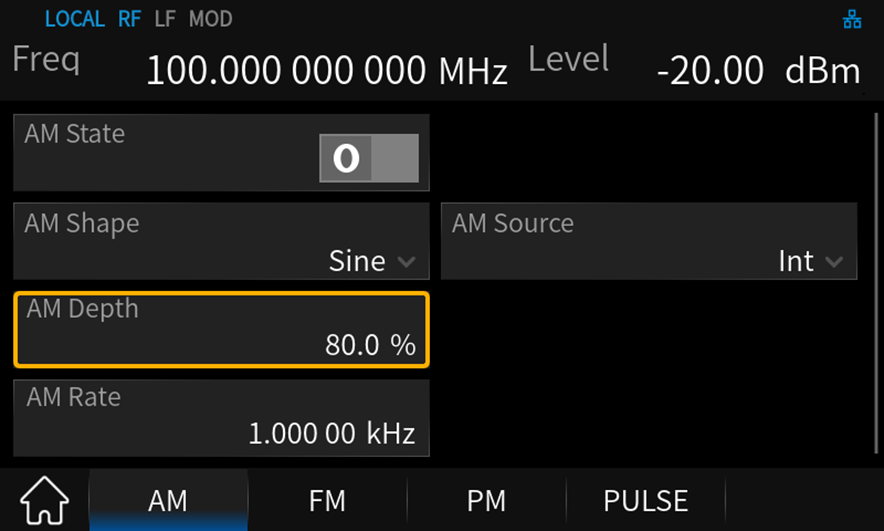Switch to the PM tab
884x531 pixels.
[x=486, y=501]
